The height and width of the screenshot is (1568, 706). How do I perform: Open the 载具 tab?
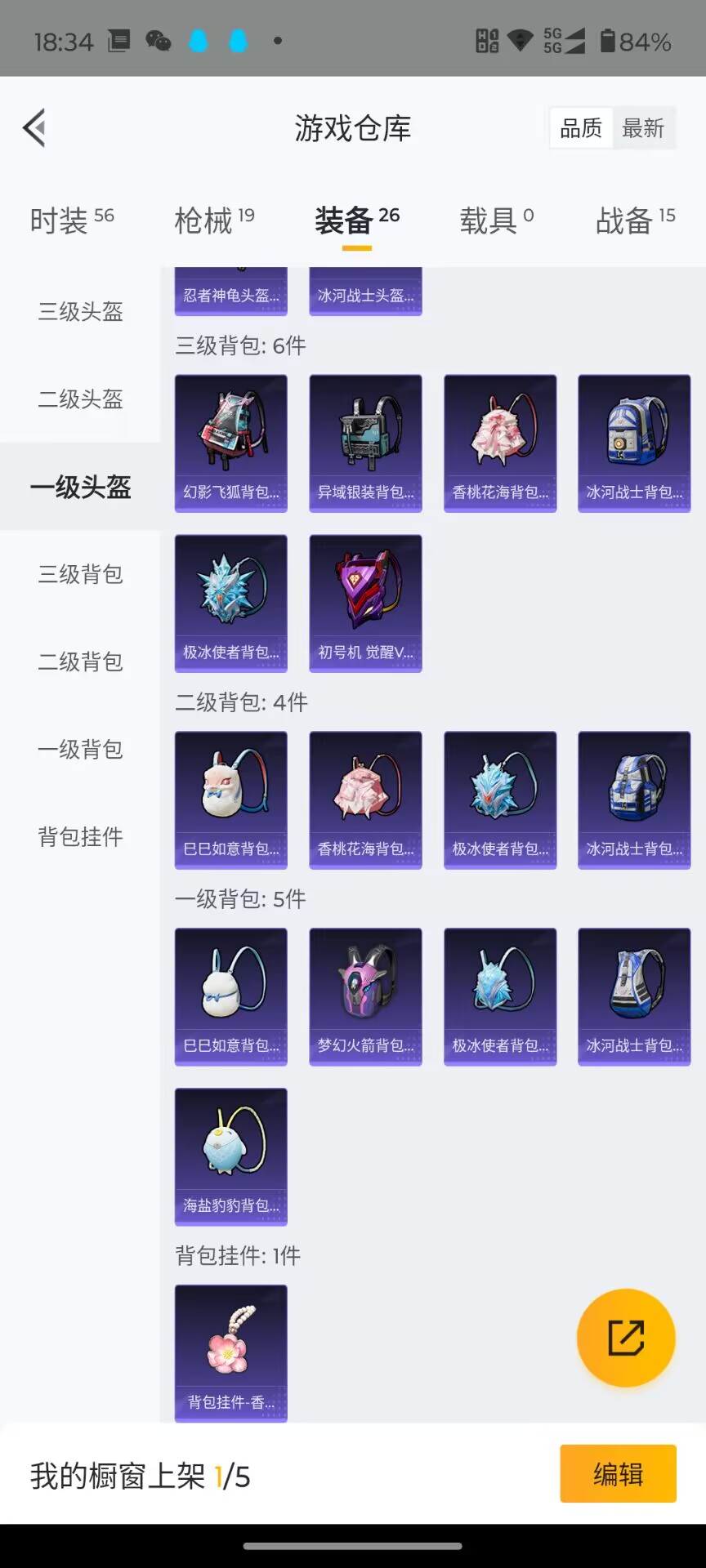[496, 220]
